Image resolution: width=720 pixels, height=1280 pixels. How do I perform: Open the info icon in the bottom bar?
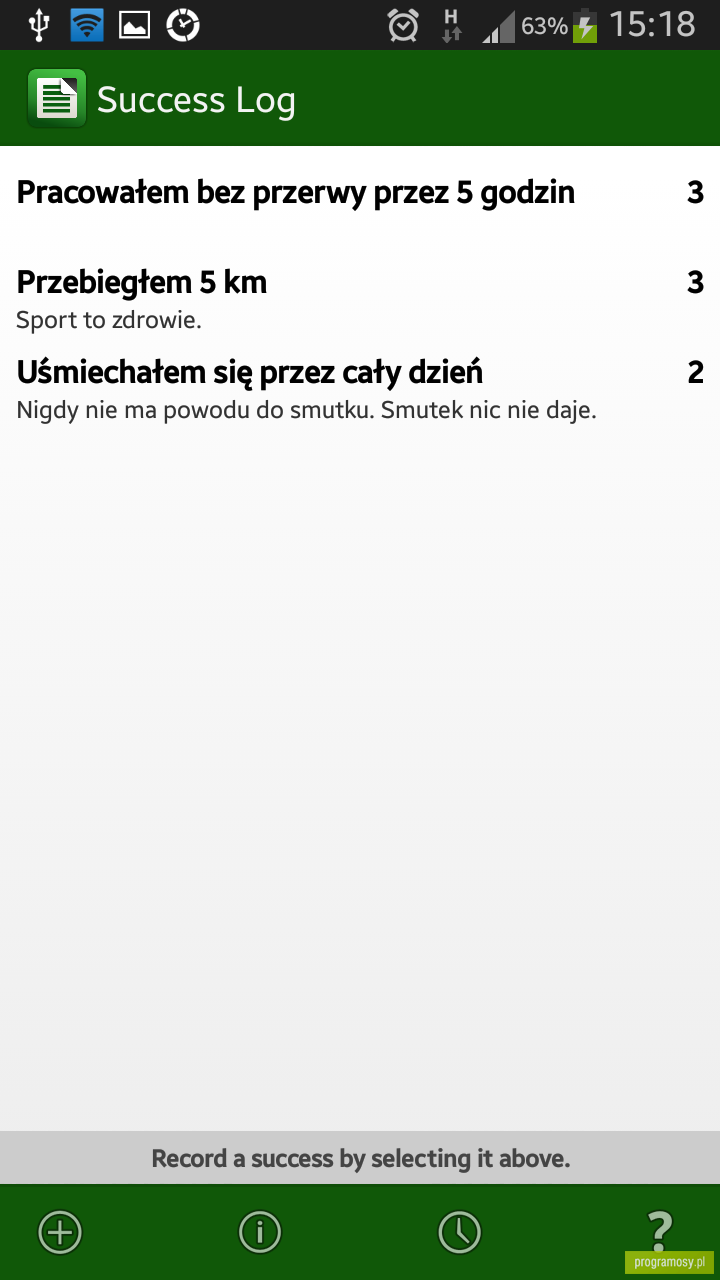260,1232
